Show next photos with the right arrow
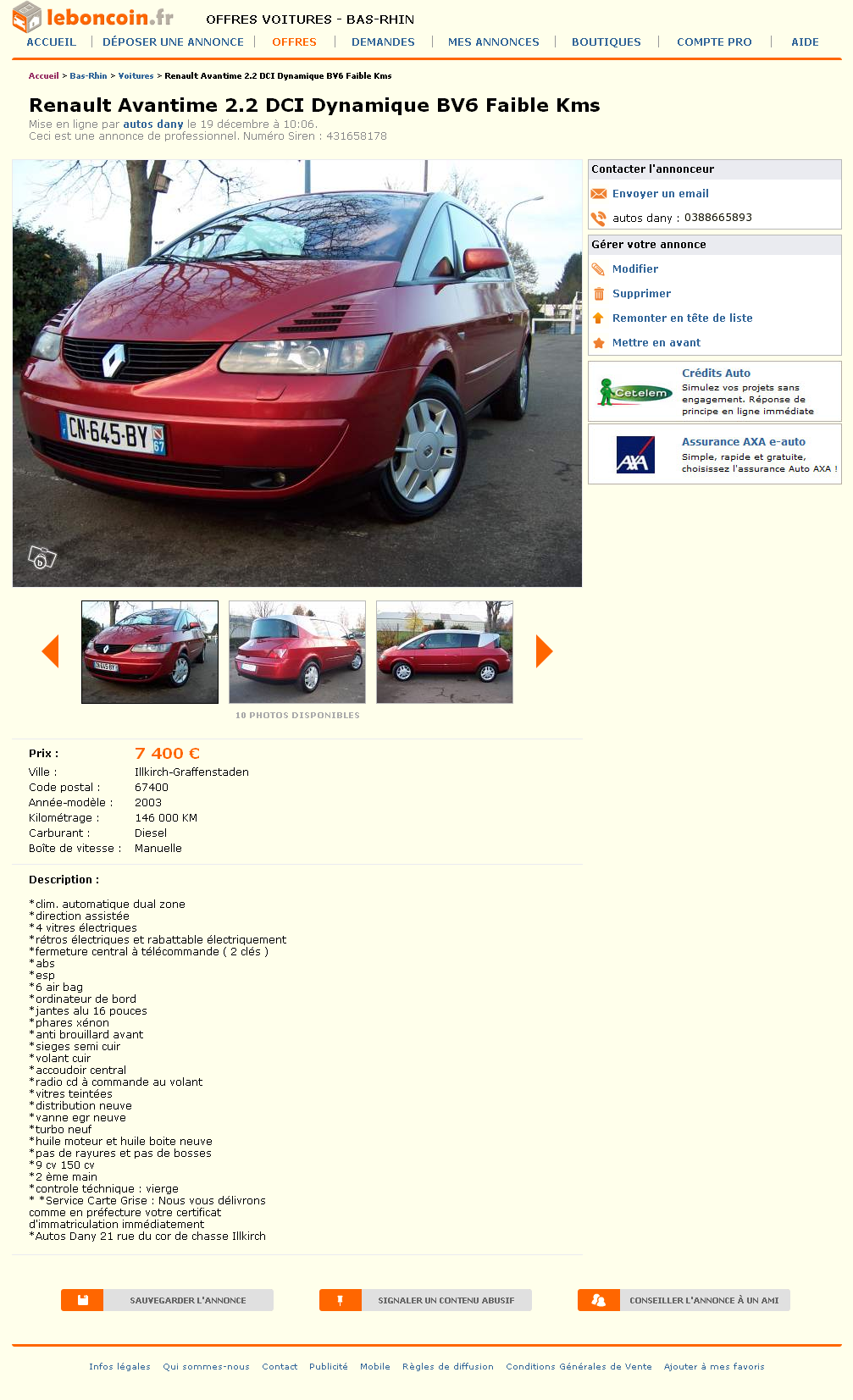The image size is (853, 1400). coord(544,651)
